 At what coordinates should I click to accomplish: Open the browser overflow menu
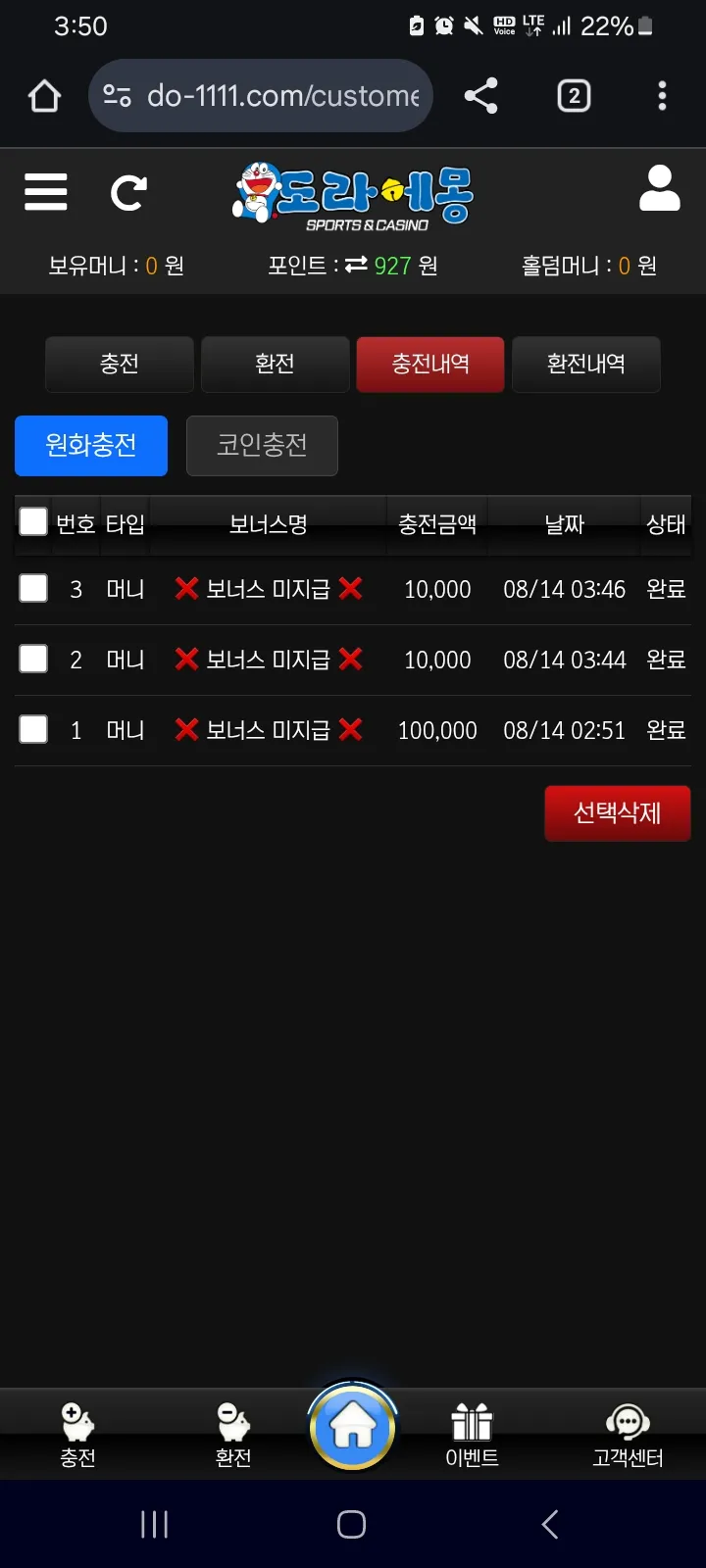click(662, 96)
